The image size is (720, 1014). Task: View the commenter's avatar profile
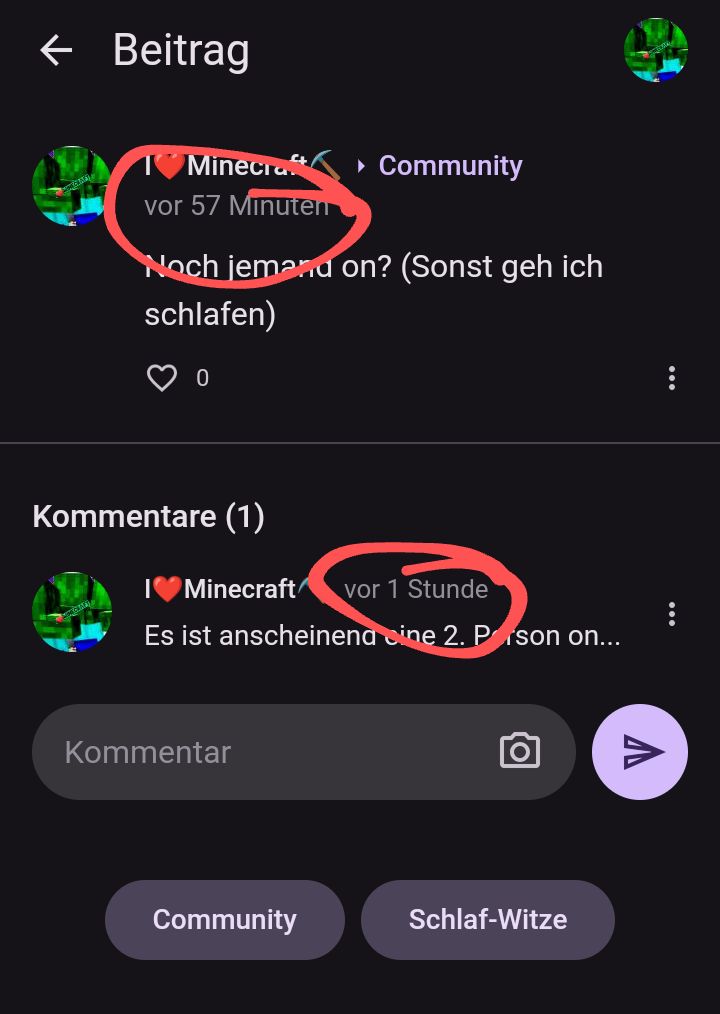72,612
